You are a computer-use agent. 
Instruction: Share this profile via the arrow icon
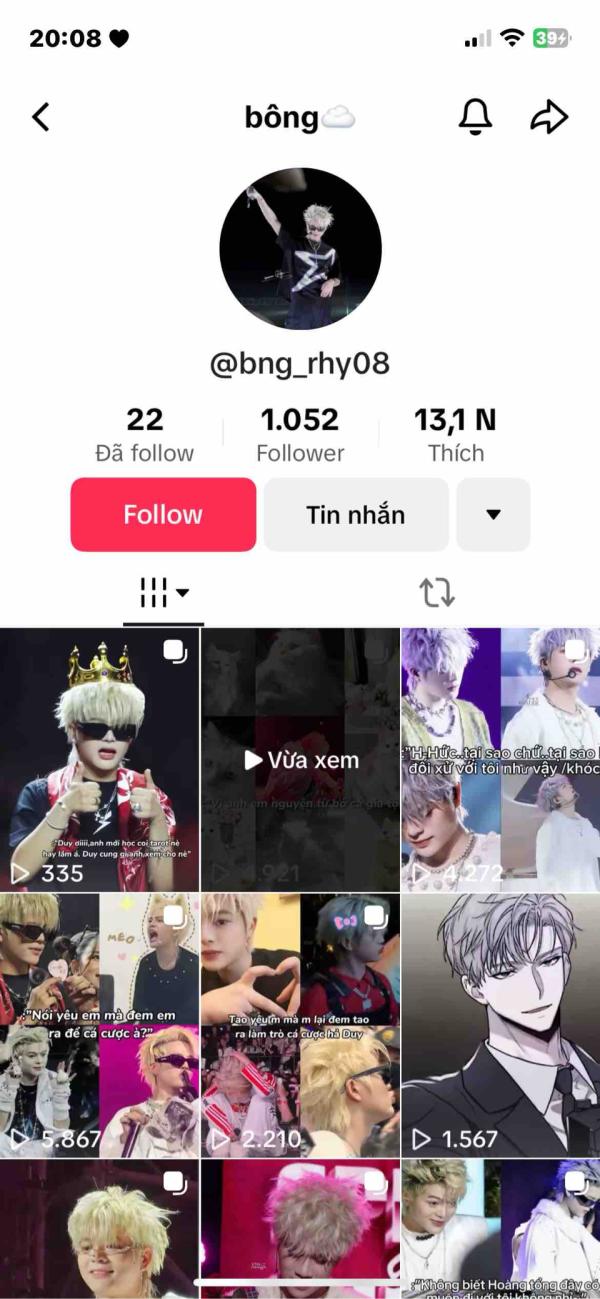[549, 117]
